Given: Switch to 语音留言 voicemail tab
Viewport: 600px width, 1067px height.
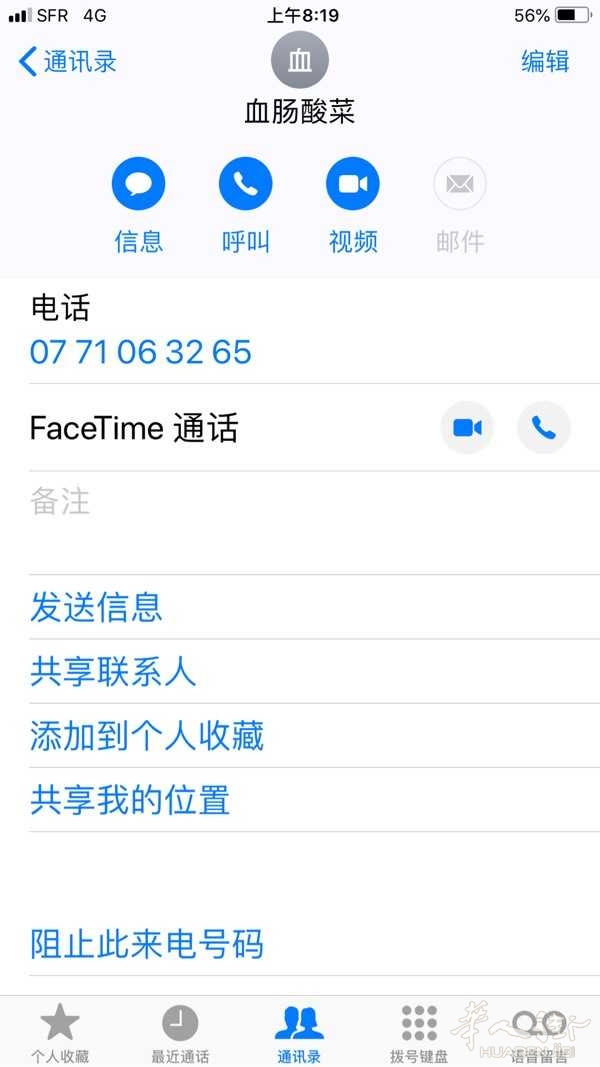Looking at the screenshot, I should coord(539,1033).
